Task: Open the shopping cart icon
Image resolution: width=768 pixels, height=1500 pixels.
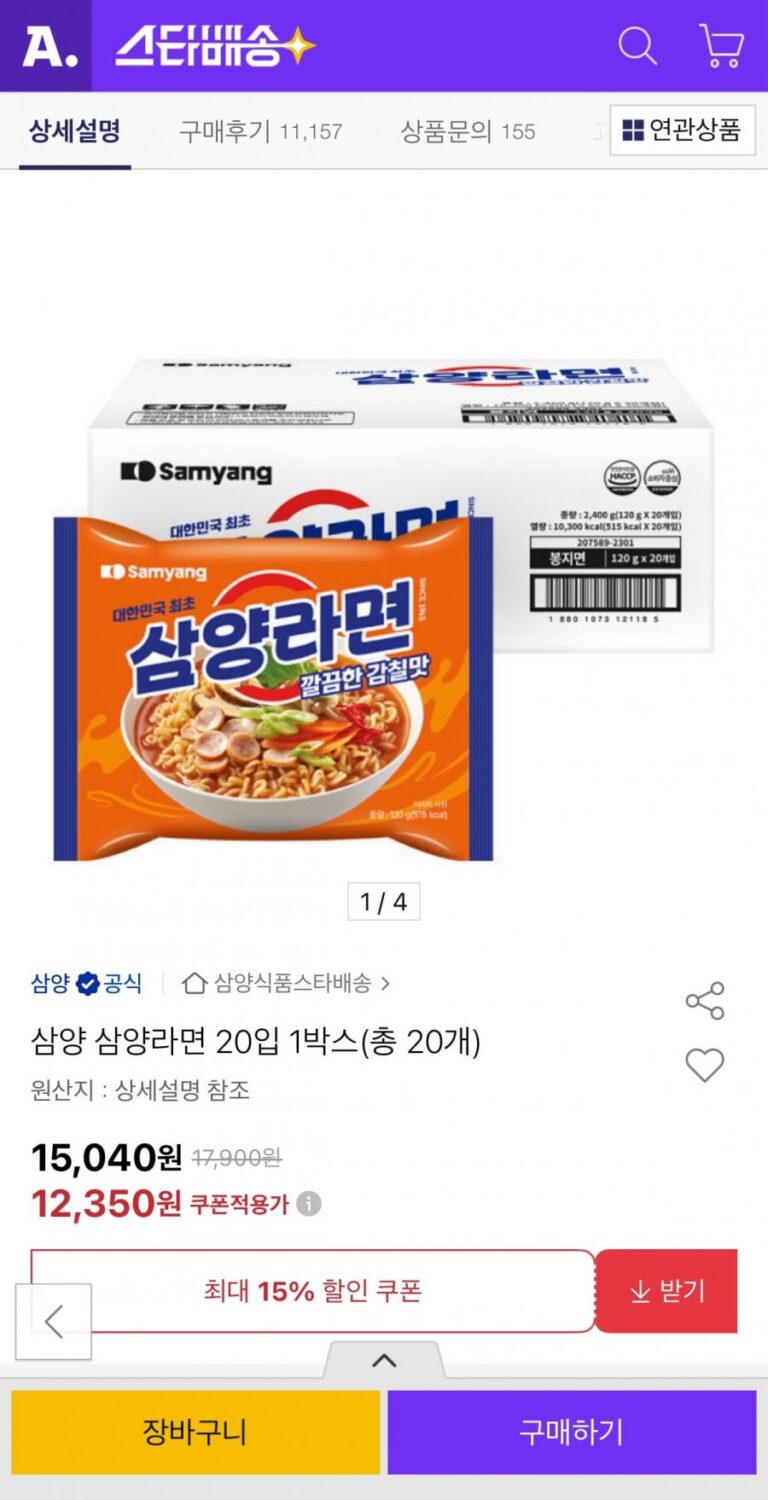Action: coord(720,46)
